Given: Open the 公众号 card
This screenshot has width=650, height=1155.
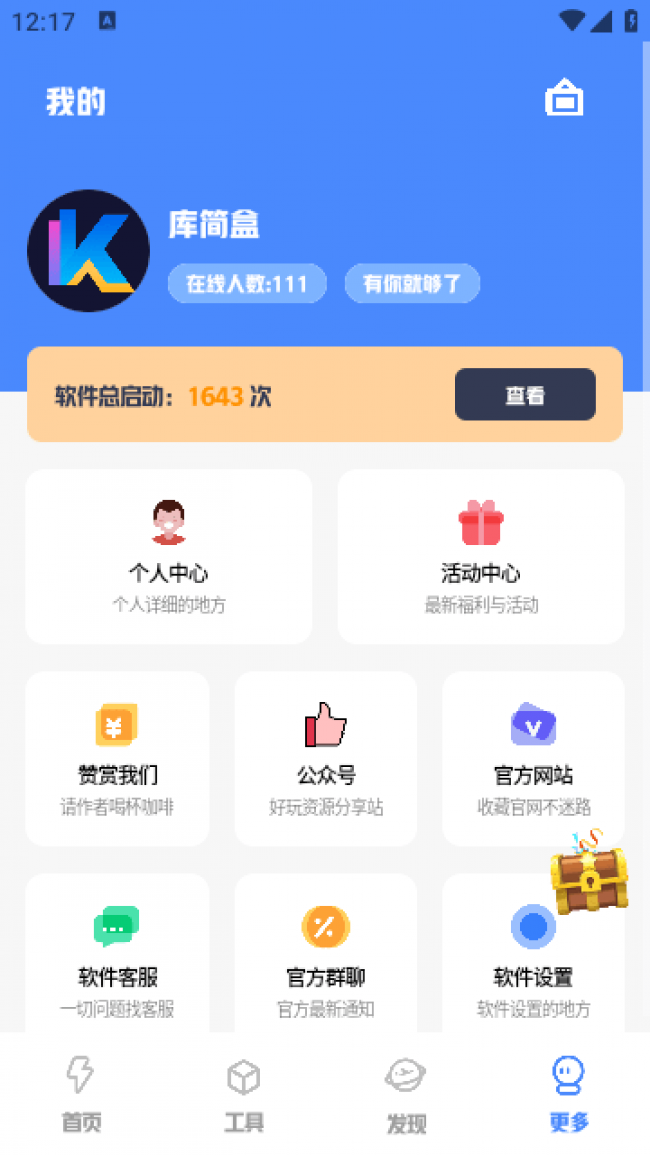Looking at the screenshot, I should 326,758.
